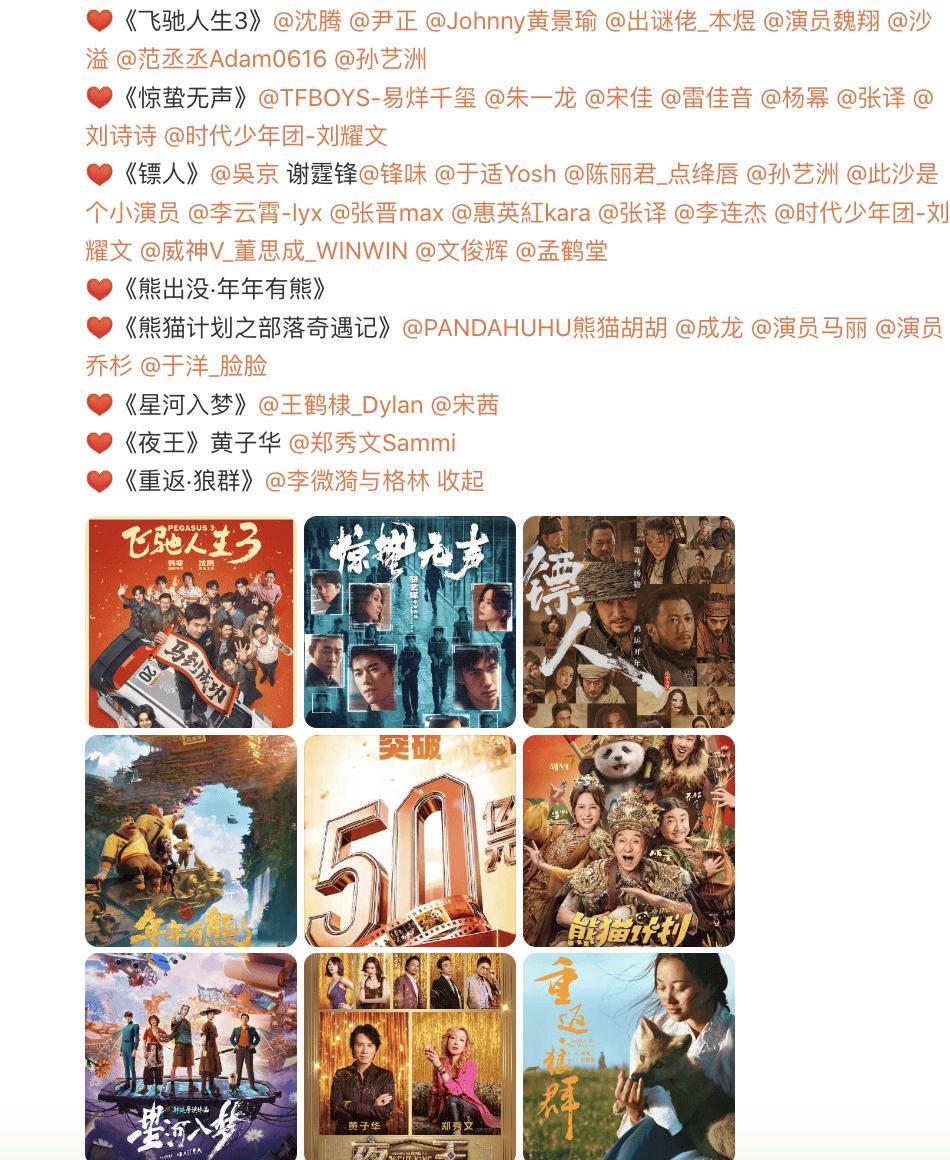Visit @宋茜 profile link
950x1160 pixels.
coord(464,405)
